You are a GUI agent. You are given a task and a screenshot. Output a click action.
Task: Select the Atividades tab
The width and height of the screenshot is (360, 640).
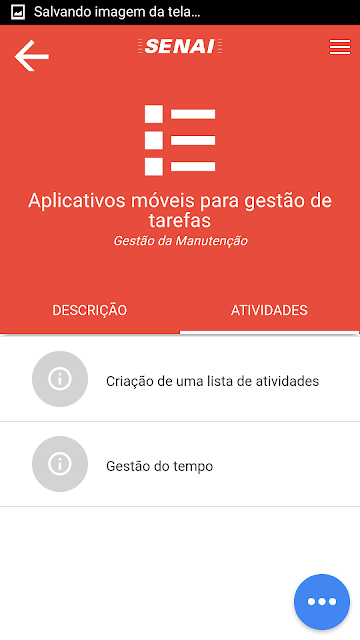point(269,311)
